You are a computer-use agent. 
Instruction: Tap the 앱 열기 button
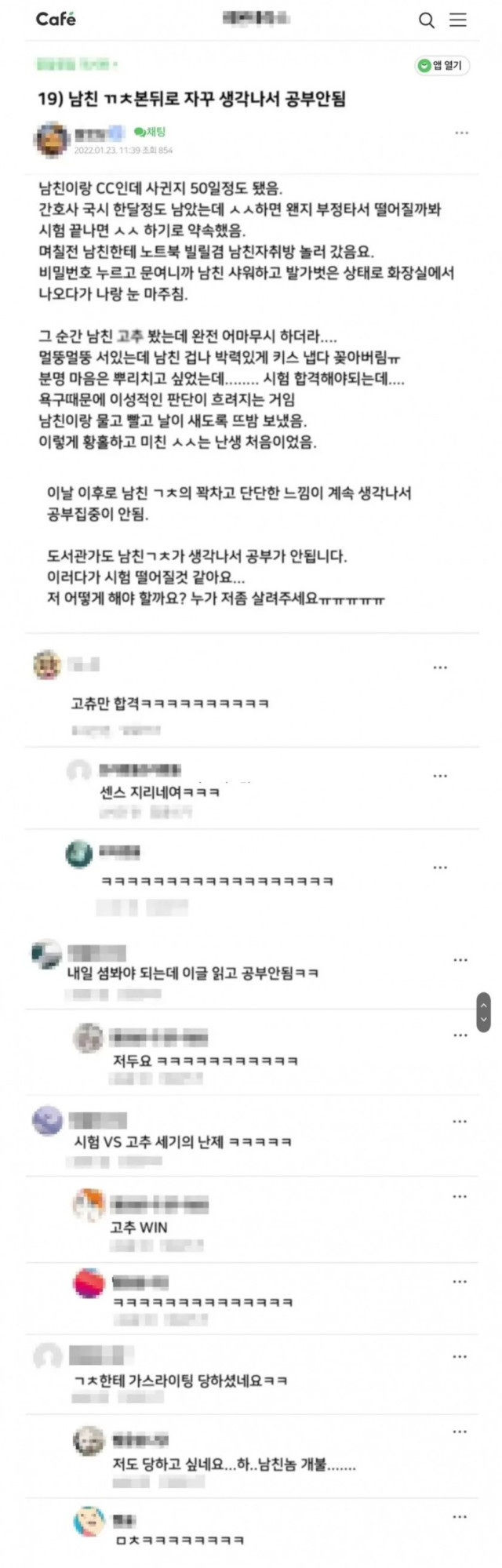(x=442, y=65)
